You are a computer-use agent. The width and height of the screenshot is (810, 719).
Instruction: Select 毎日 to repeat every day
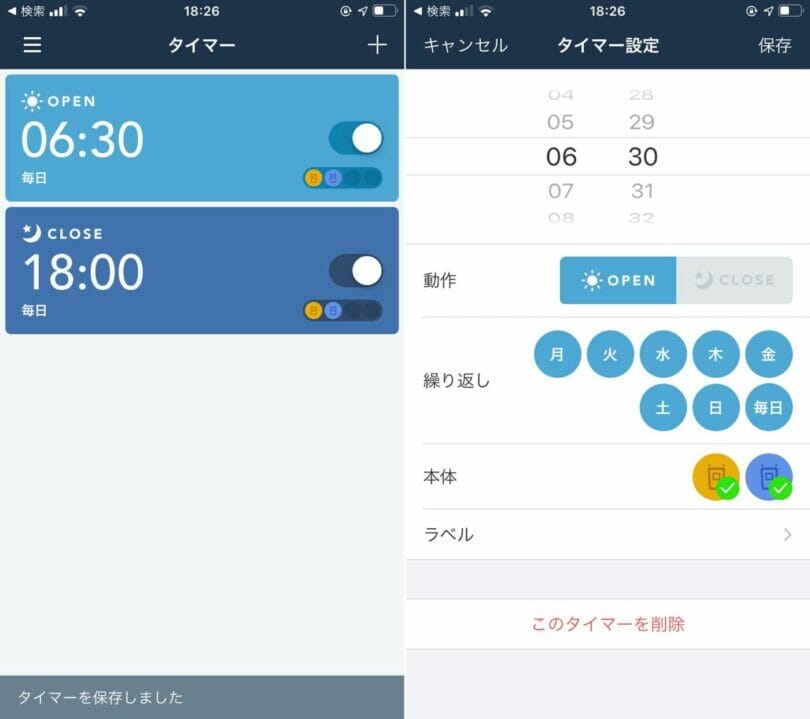pos(769,408)
